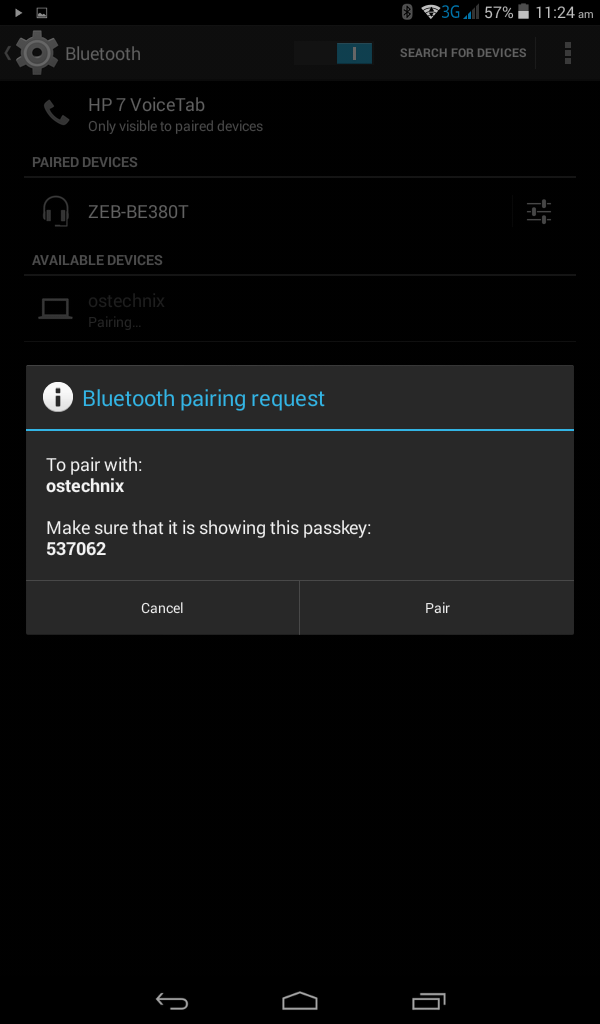Image resolution: width=600 pixels, height=1024 pixels.
Task: Cancel the Bluetooth pairing request
Action: tap(162, 608)
